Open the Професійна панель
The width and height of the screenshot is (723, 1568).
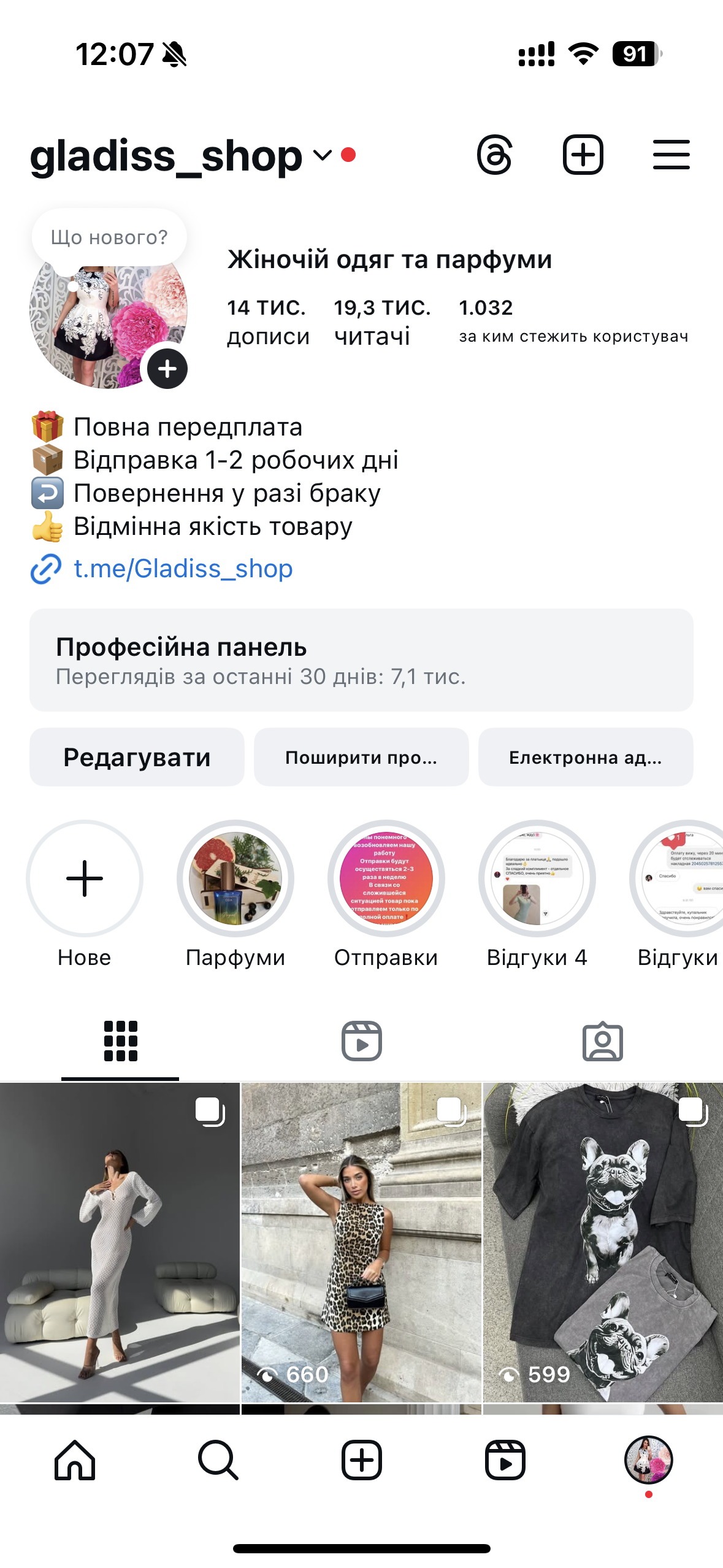(361, 658)
